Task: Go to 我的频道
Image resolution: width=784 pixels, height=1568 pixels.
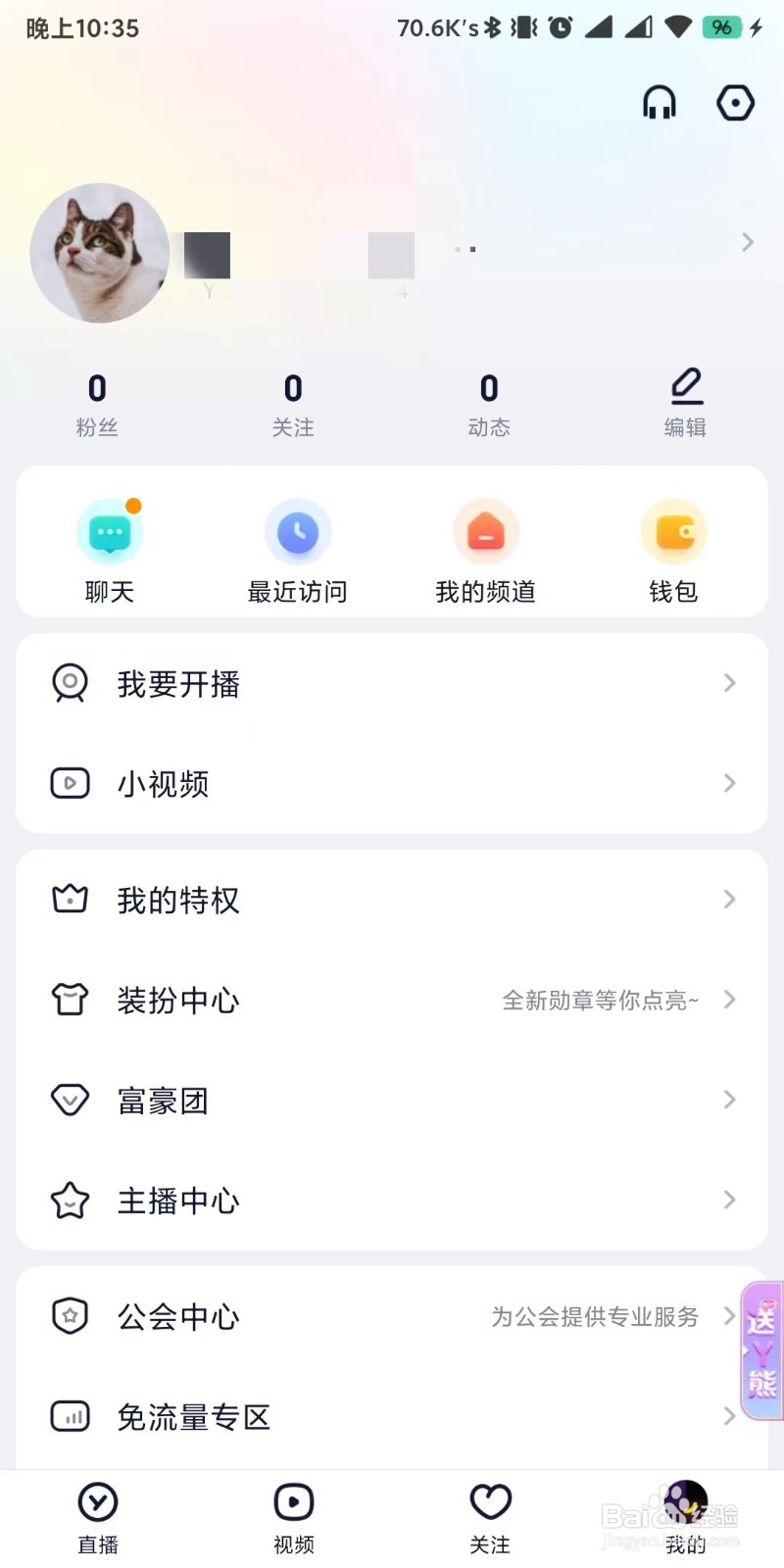Action: coord(486,551)
